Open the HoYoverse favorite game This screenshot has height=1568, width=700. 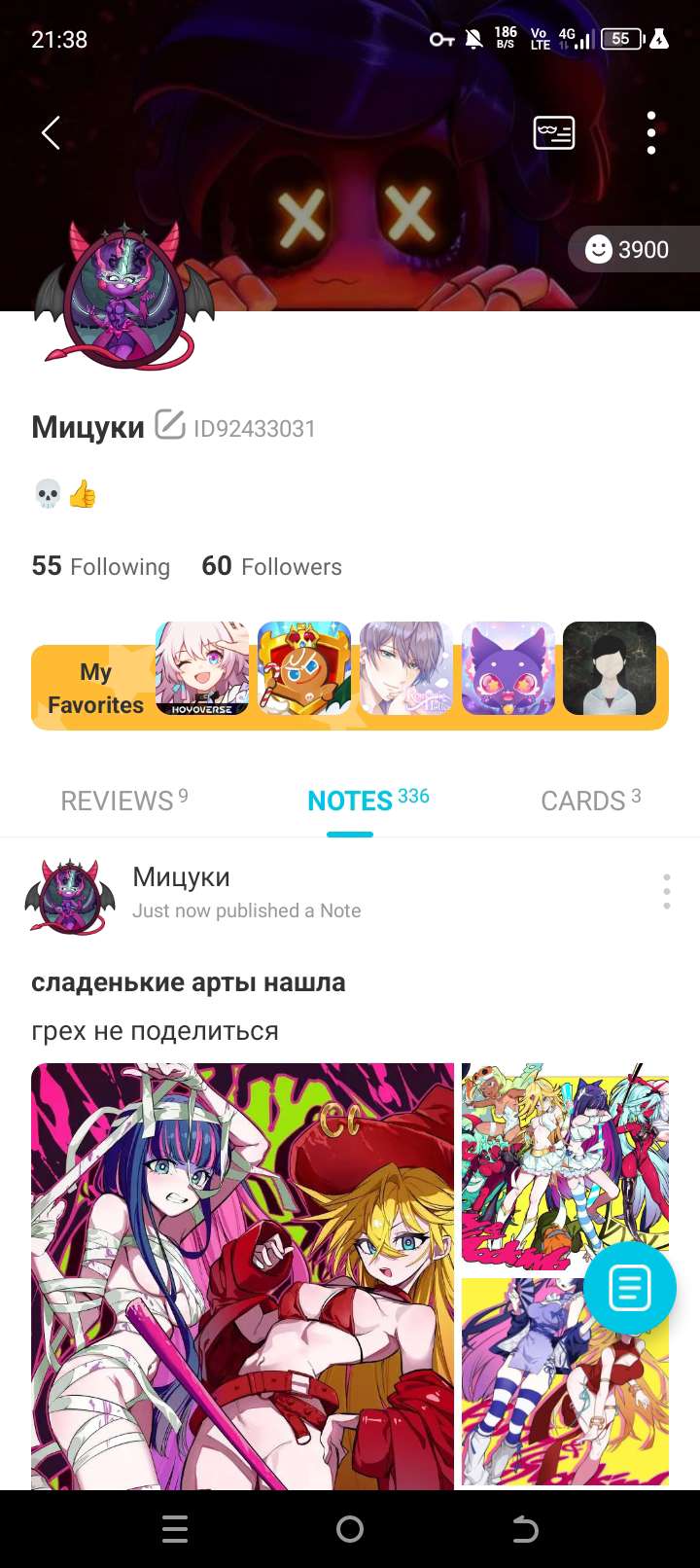[202, 669]
